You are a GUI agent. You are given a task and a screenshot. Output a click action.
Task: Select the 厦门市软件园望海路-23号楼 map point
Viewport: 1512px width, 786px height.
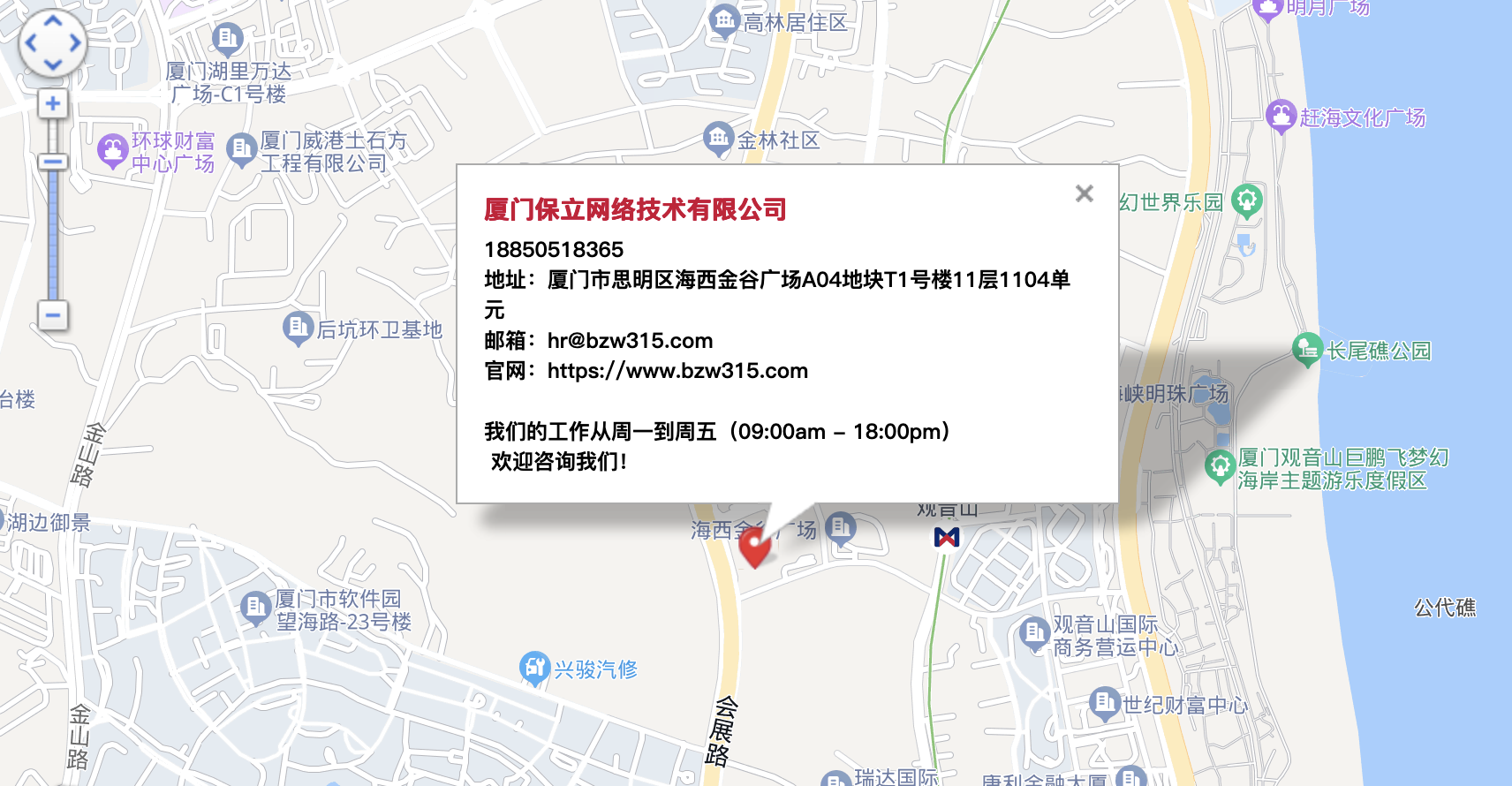tap(255, 608)
